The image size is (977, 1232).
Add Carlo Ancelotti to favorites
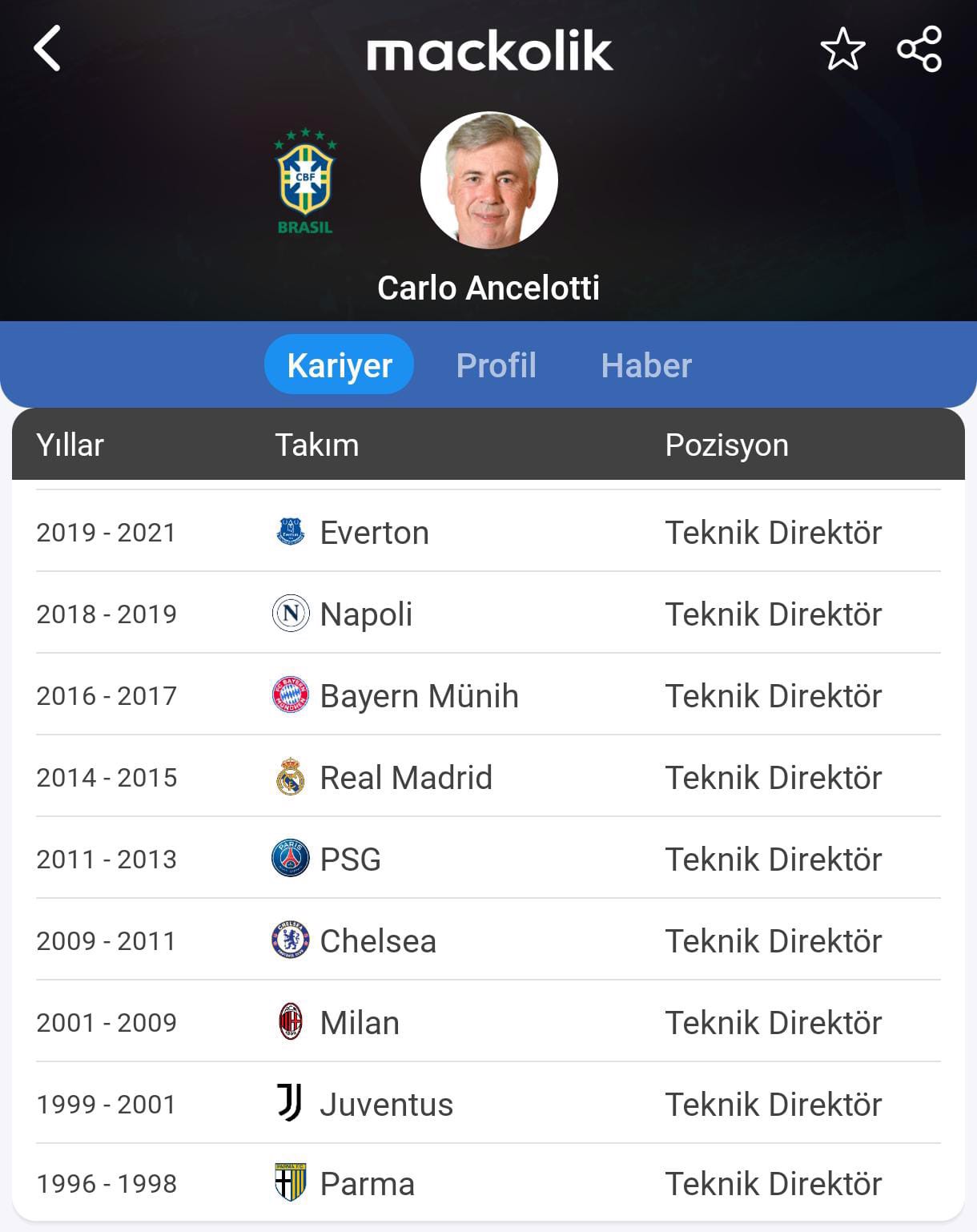tap(842, 50)
